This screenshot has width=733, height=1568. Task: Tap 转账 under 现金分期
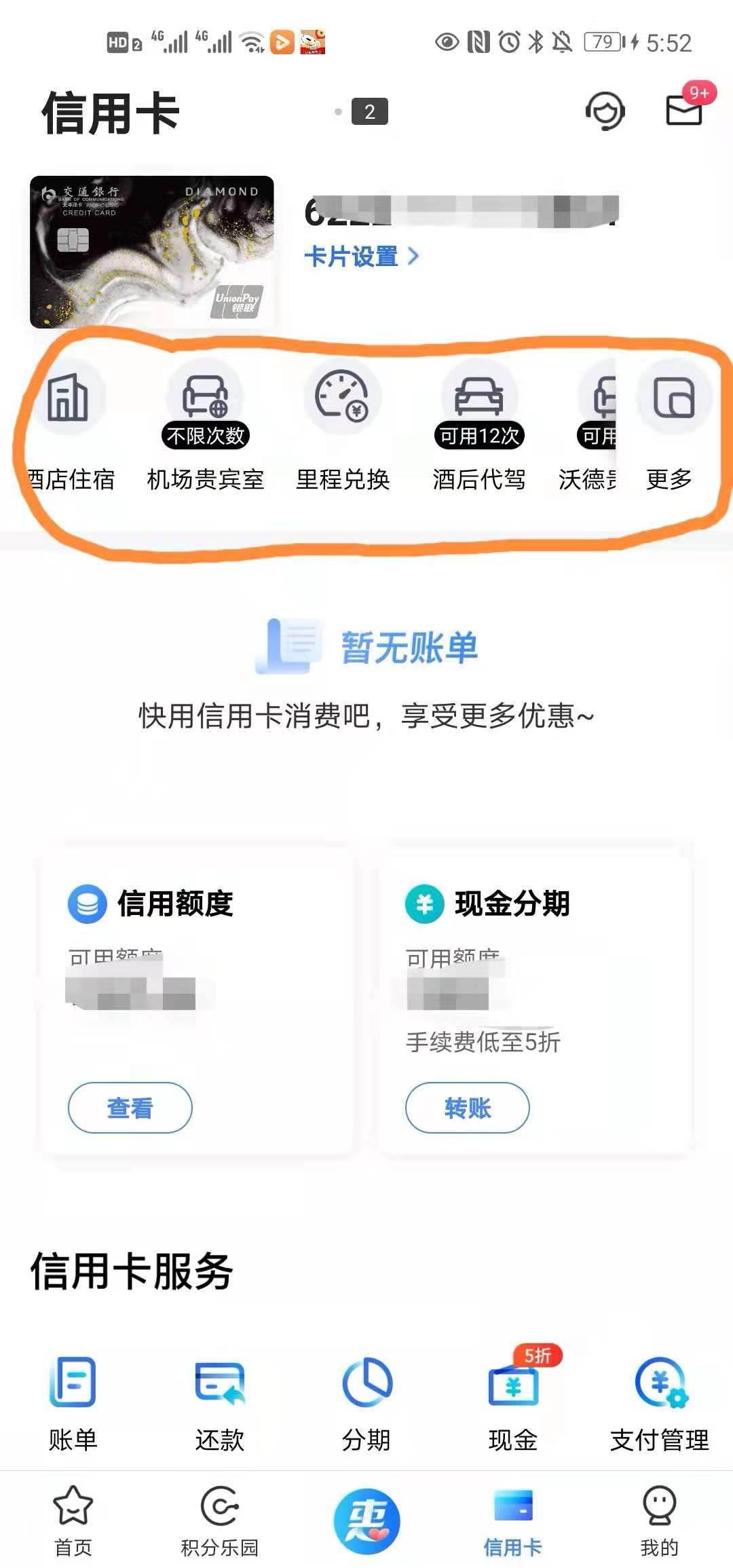(467, 1108)
